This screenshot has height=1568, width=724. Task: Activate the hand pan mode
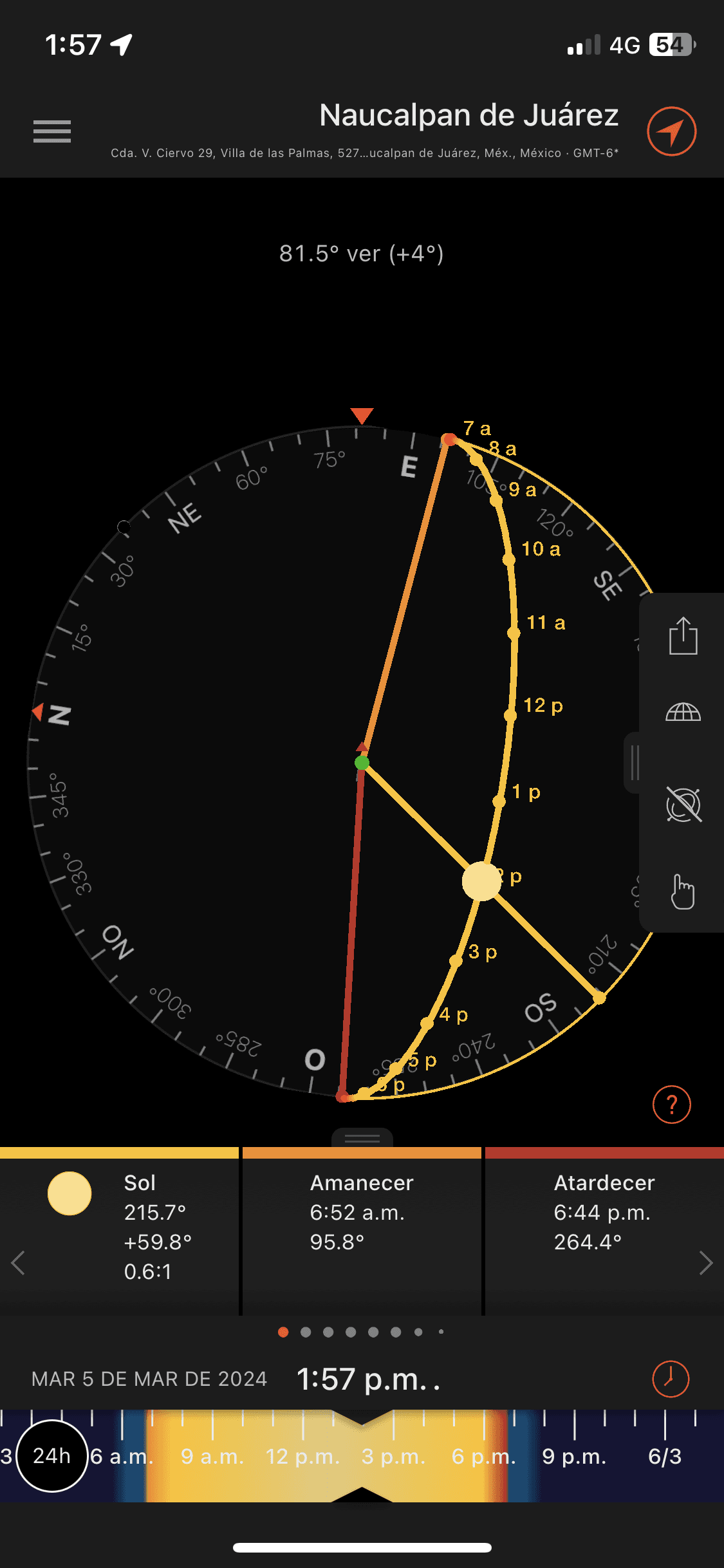click(x=683, y=891)
